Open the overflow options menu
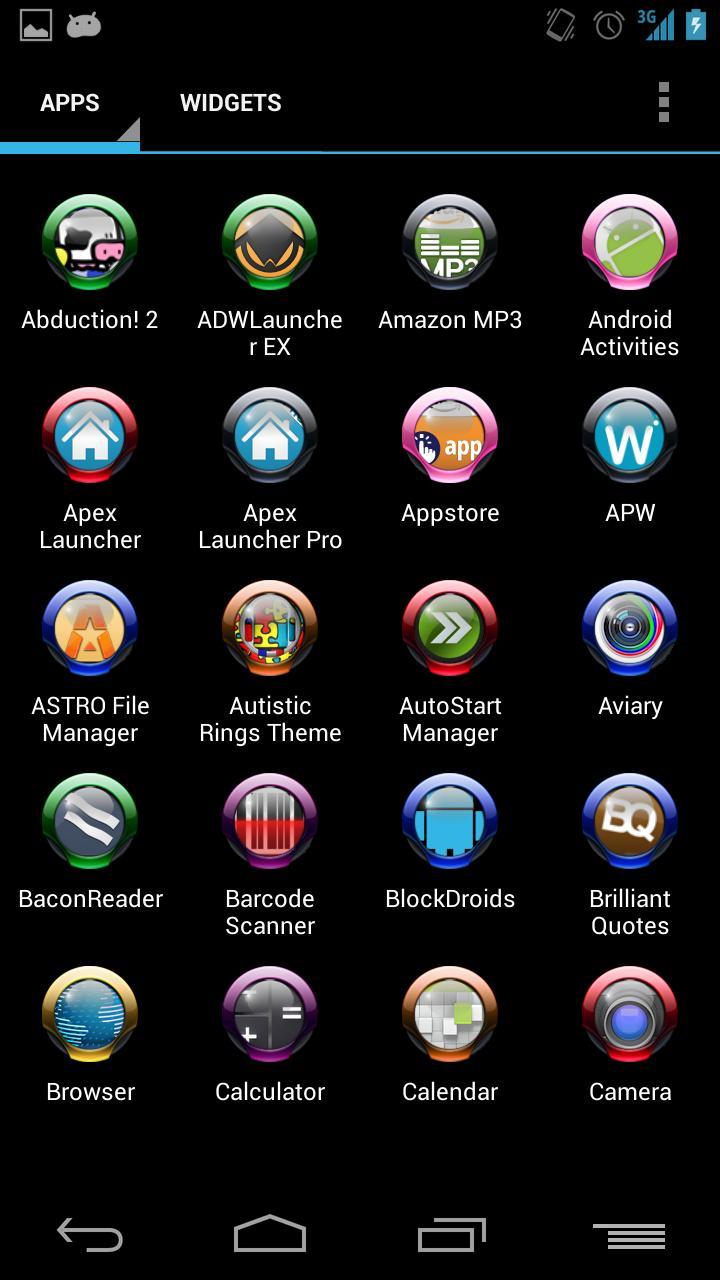 664,100
